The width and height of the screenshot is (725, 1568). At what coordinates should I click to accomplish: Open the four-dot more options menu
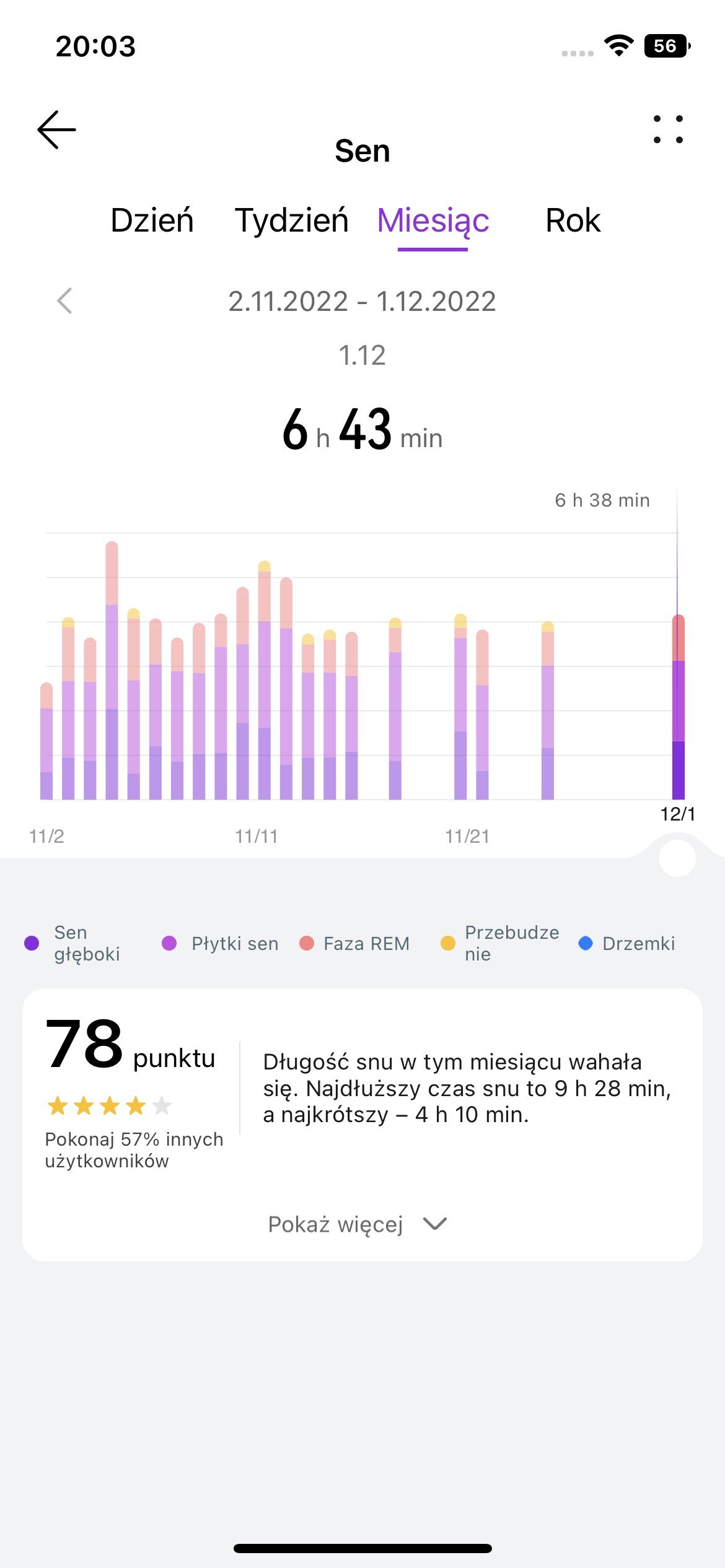point(668,129)
